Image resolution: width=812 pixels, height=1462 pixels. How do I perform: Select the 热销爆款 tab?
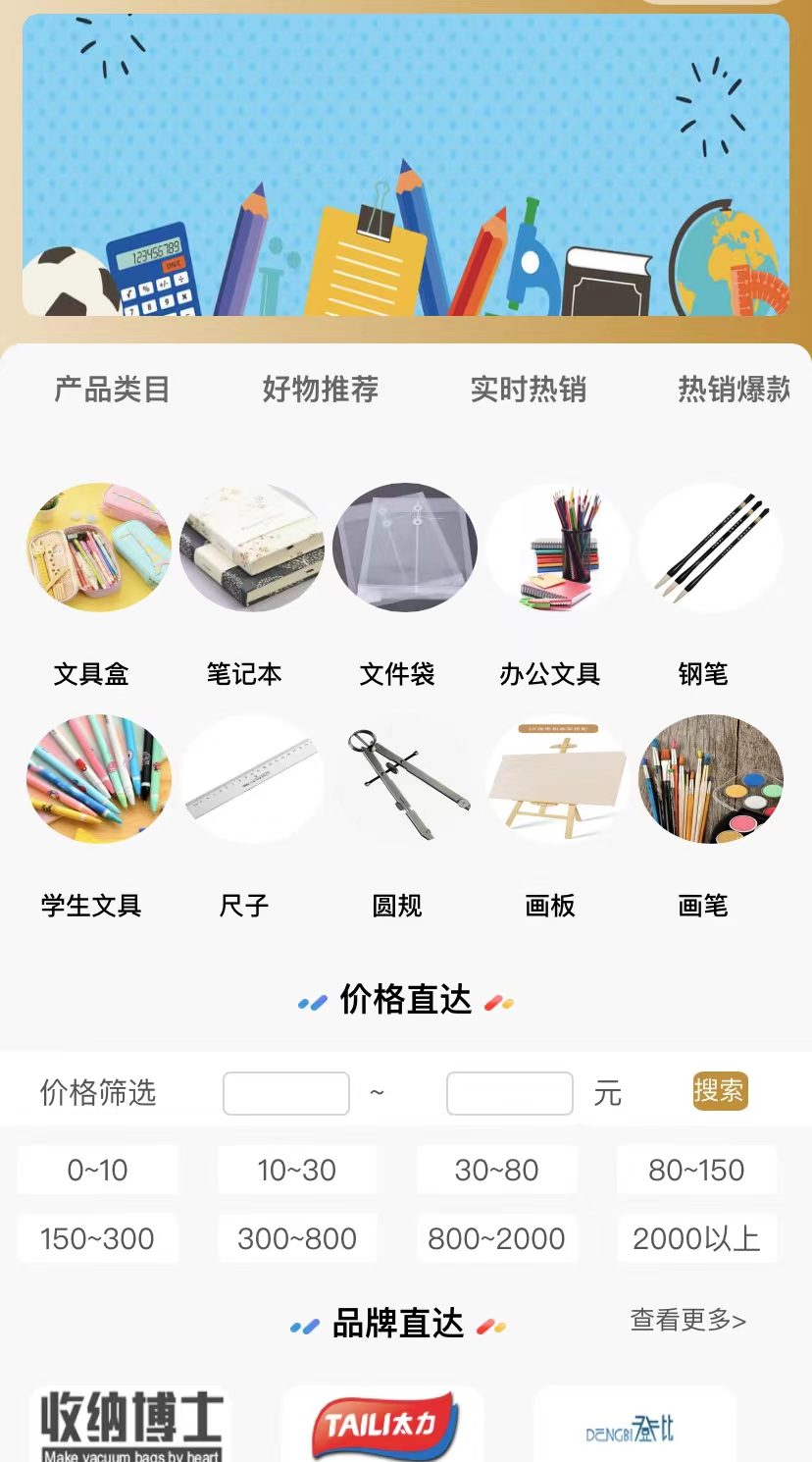coord(734,390)
